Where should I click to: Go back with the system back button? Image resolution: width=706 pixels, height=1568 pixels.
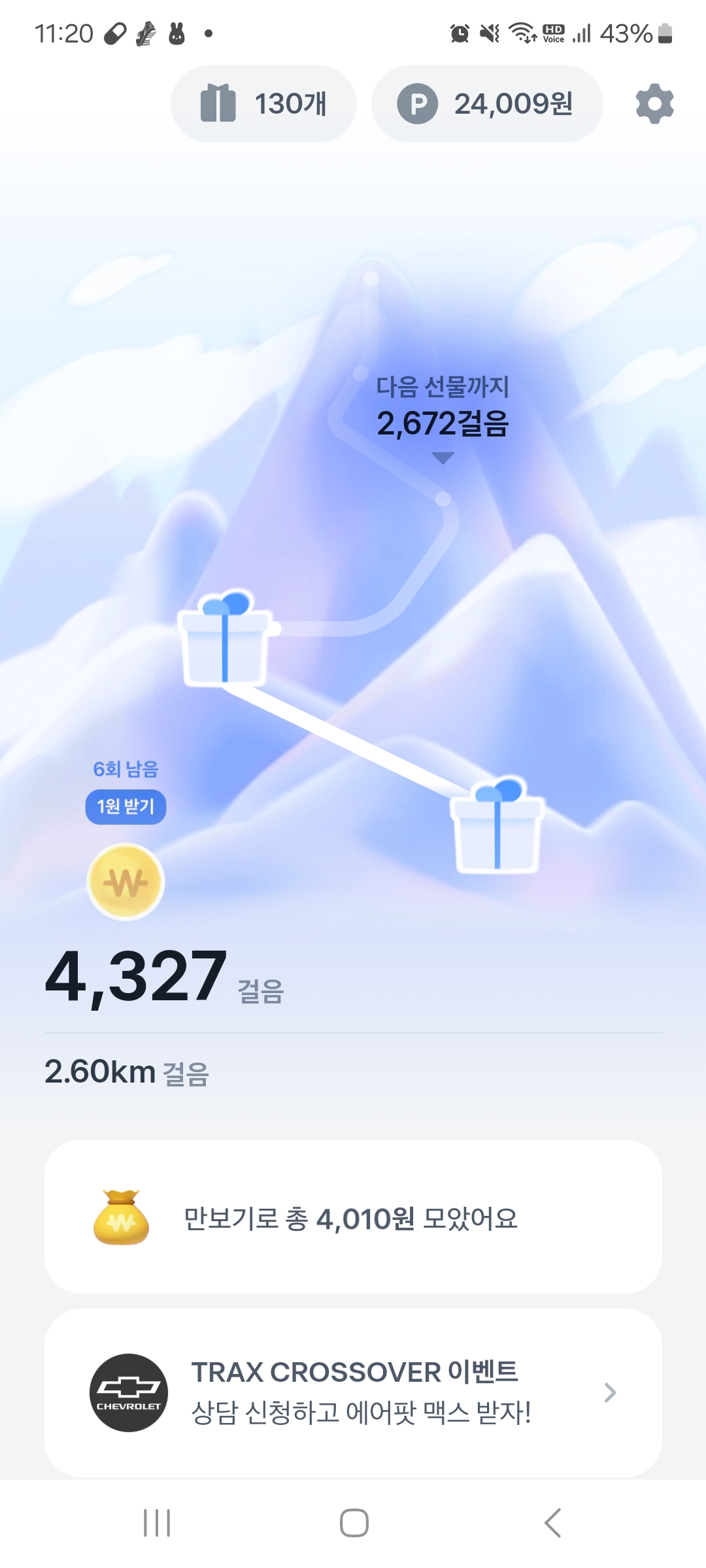click(552, 1523)
